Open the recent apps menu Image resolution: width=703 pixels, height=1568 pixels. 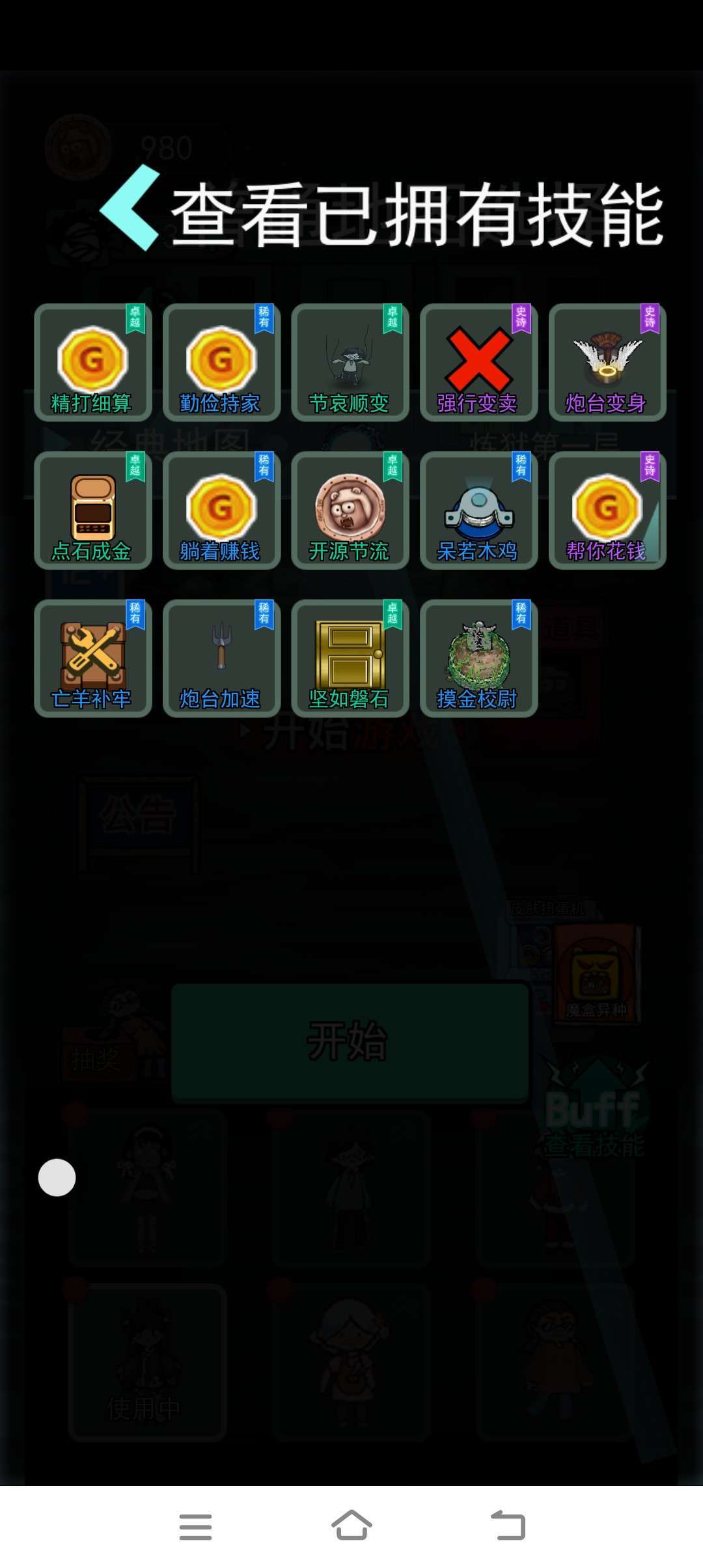pyautogui.click(x=195, y=1527)
